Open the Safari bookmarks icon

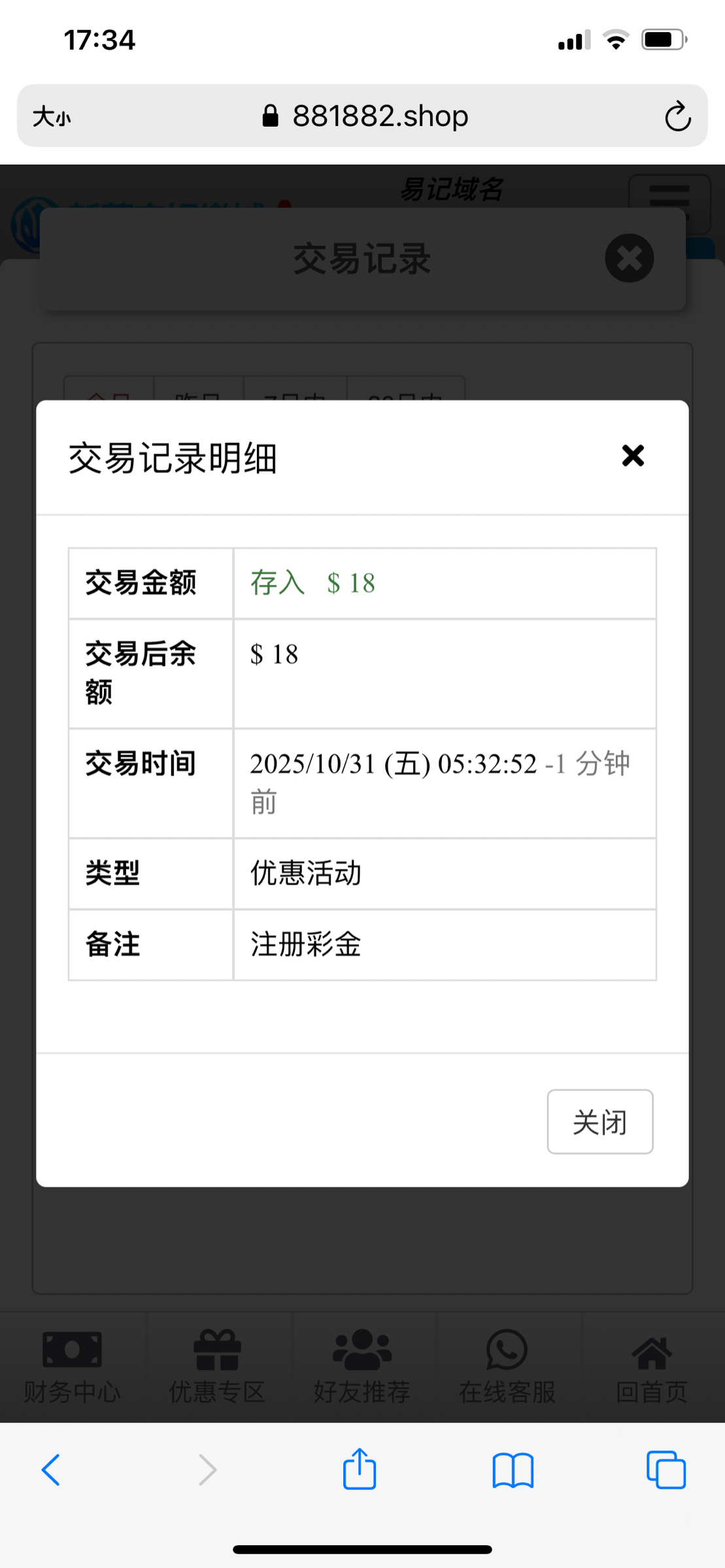point(513,1471)
